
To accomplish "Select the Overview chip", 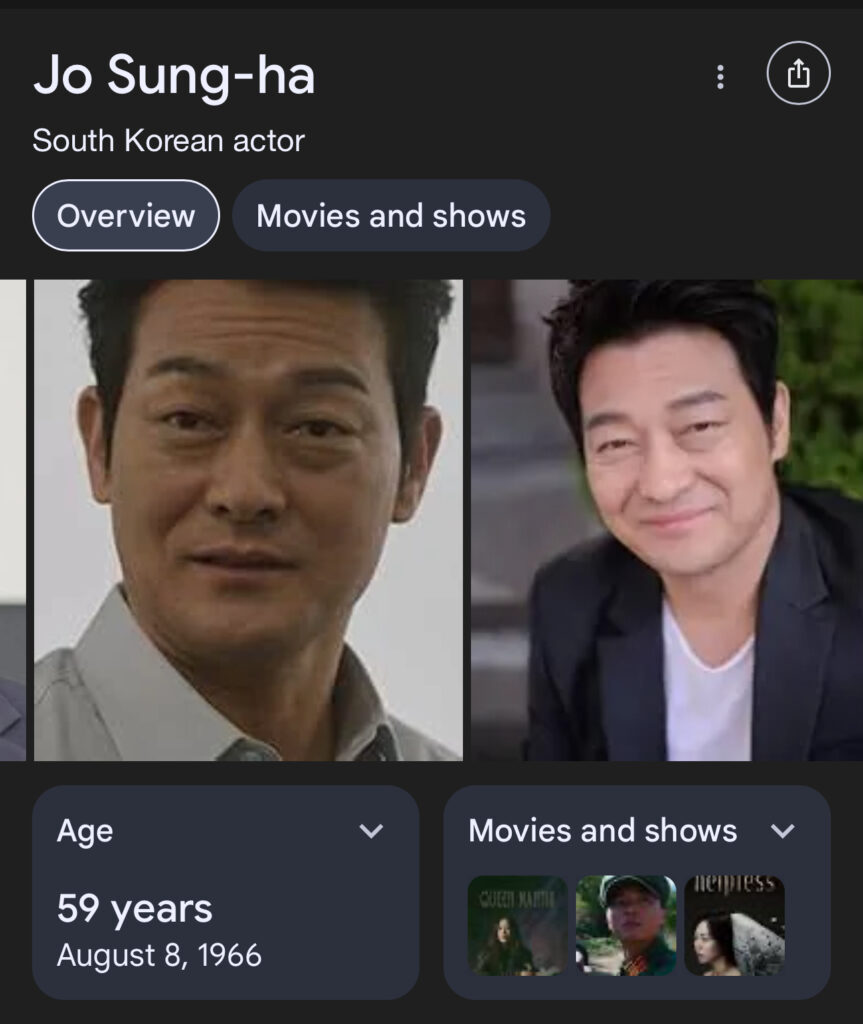I will pos(126,215).
